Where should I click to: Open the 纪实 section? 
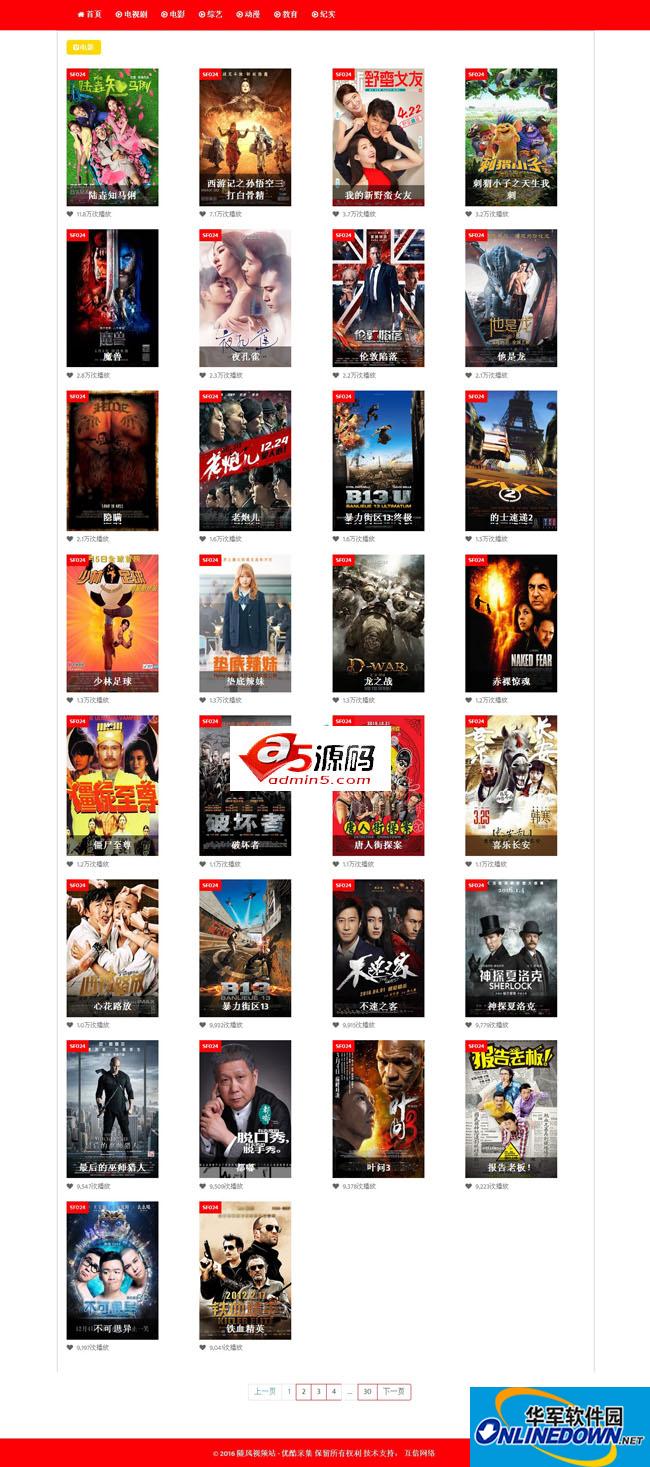click(x=323, y=15)
